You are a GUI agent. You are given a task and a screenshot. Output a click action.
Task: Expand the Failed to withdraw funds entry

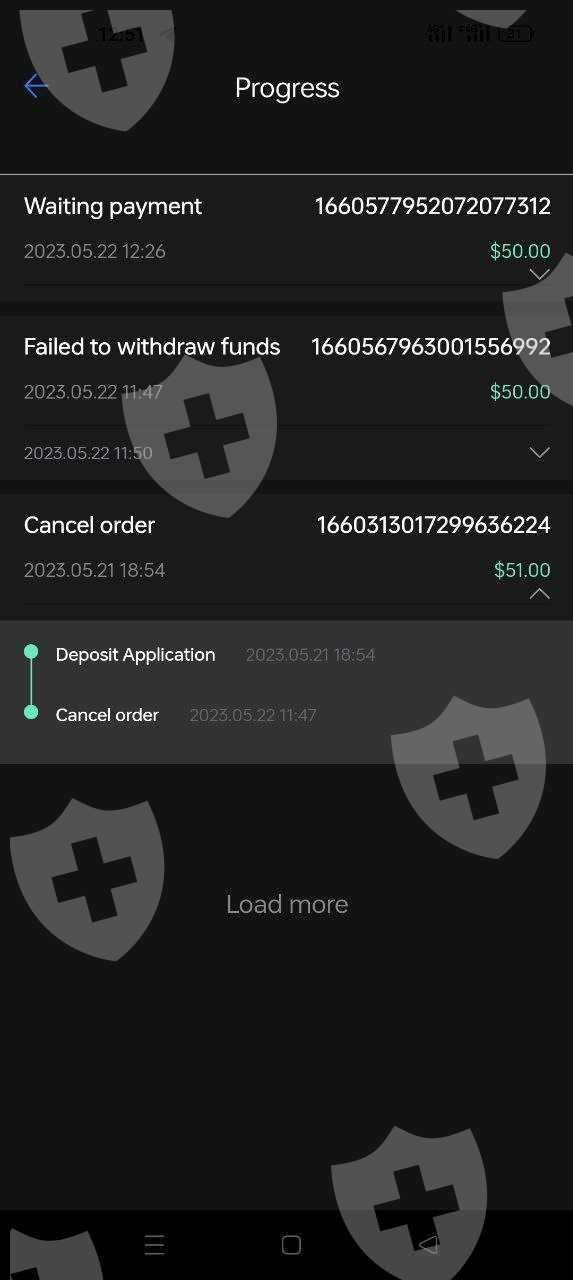(x=539, y=453)
